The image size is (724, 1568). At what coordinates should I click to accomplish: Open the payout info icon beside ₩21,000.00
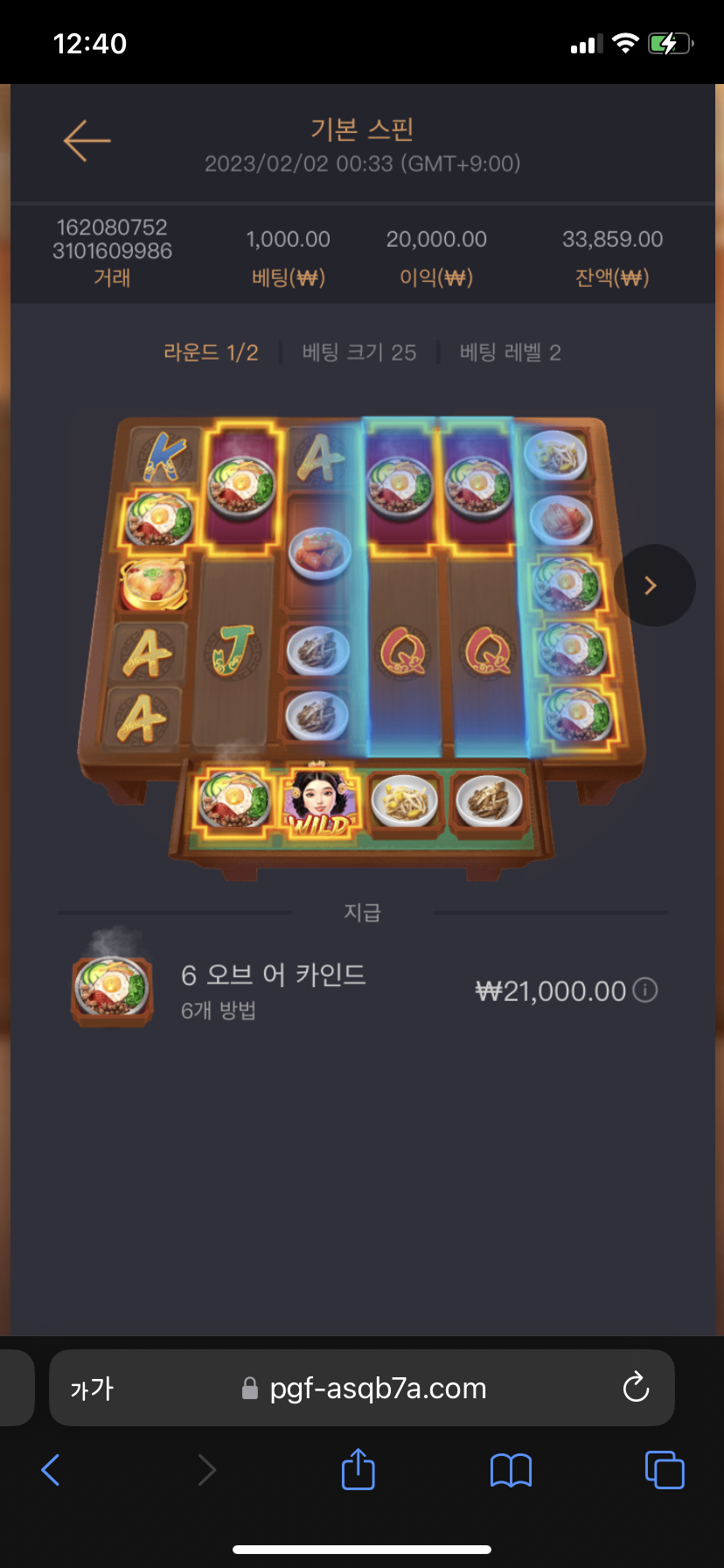[x=645, y=990]
